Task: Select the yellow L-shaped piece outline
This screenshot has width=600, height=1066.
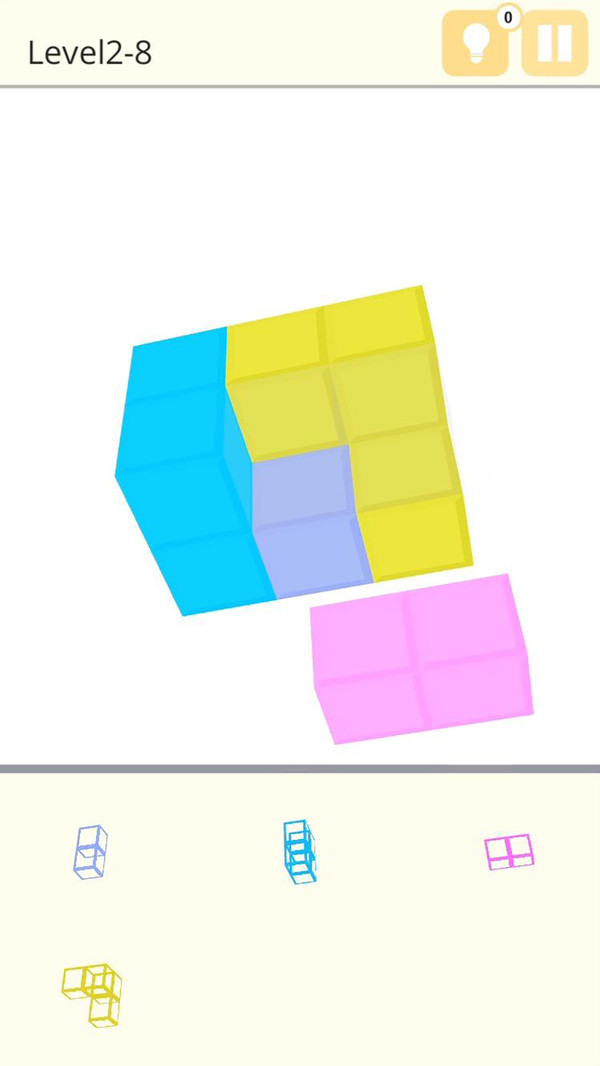Action: [x=92, y=992]
